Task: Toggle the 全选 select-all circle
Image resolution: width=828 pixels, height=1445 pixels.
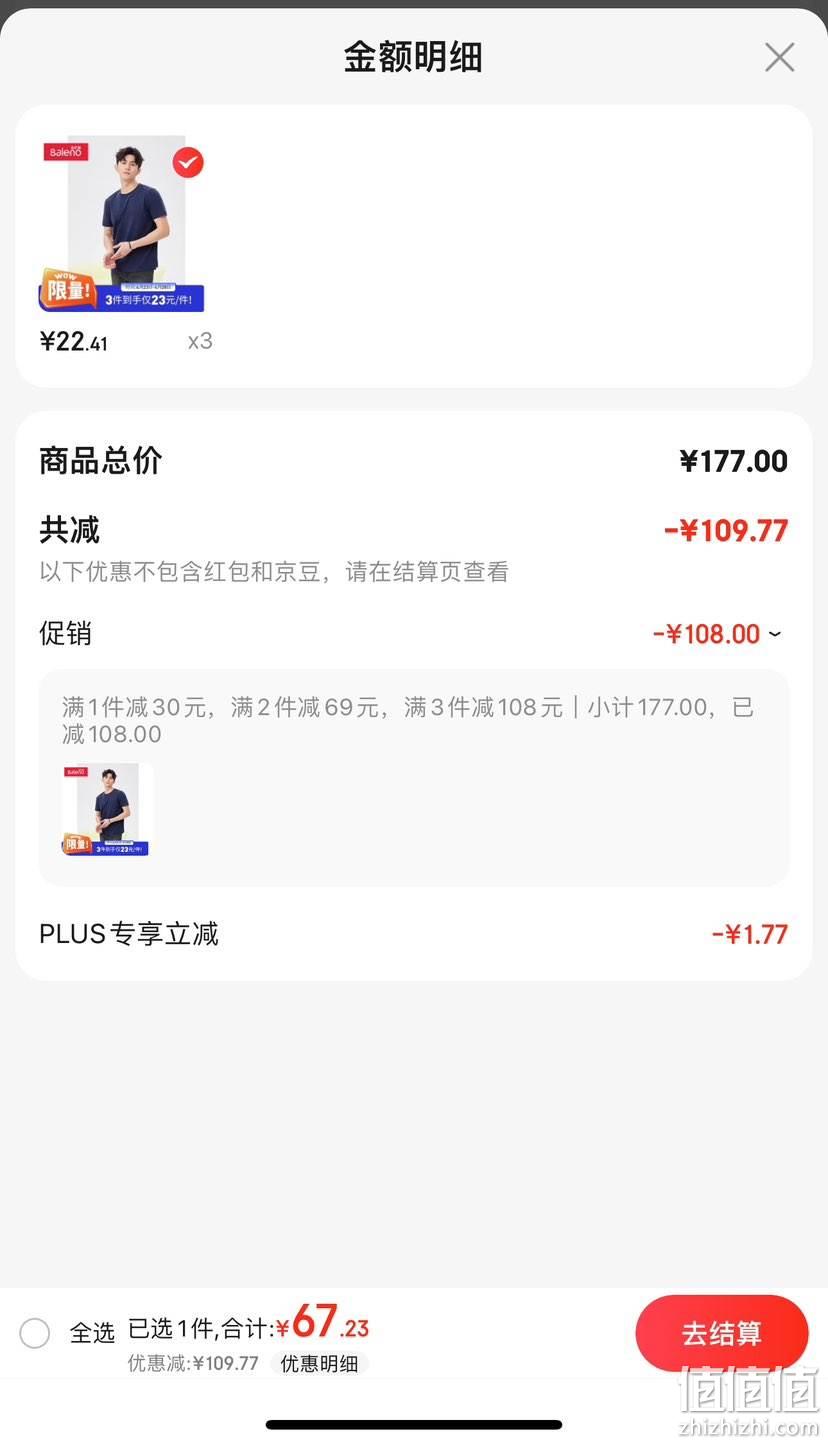Action: point(35,1333)
